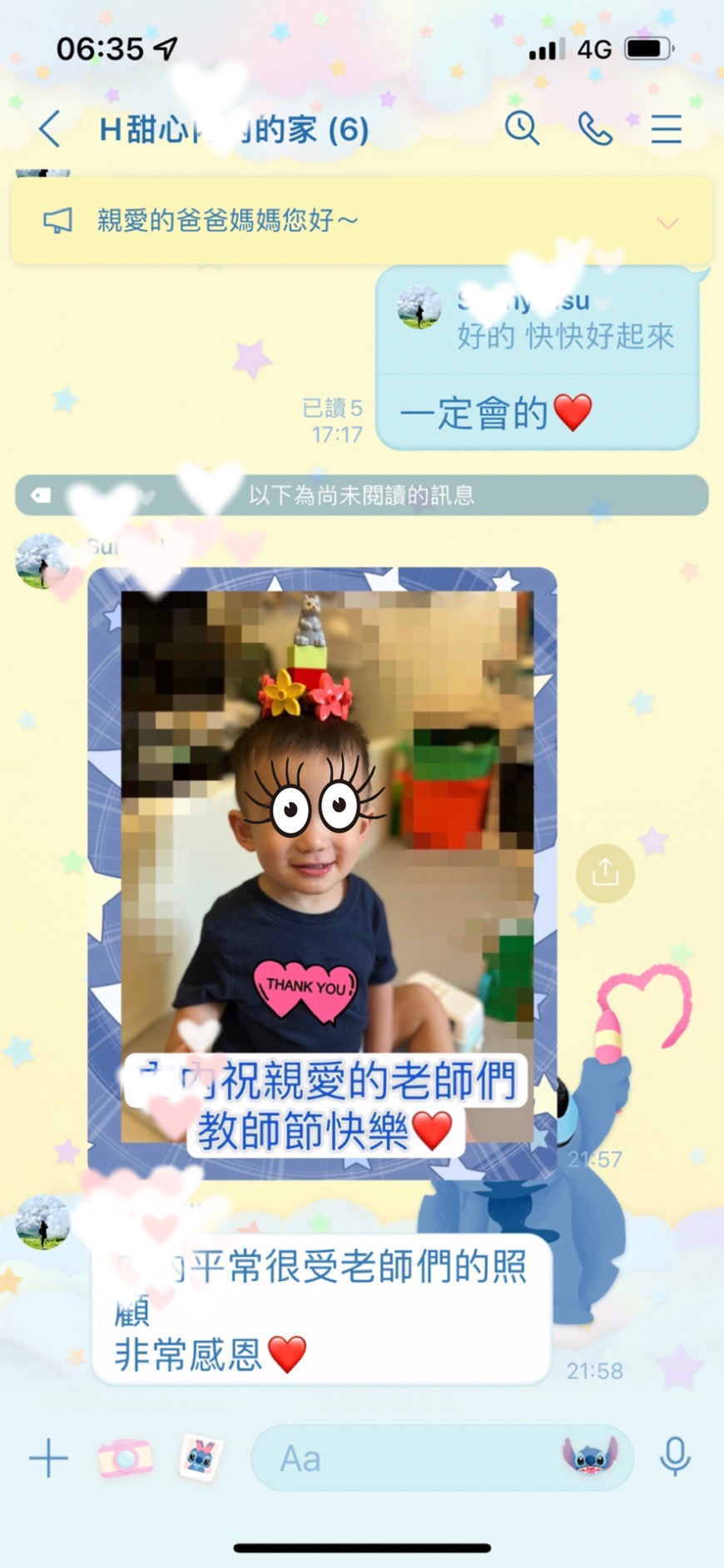Open the photo with 教師節快樂 caption
The image size is (724, 1568).
tap(323, 872)
